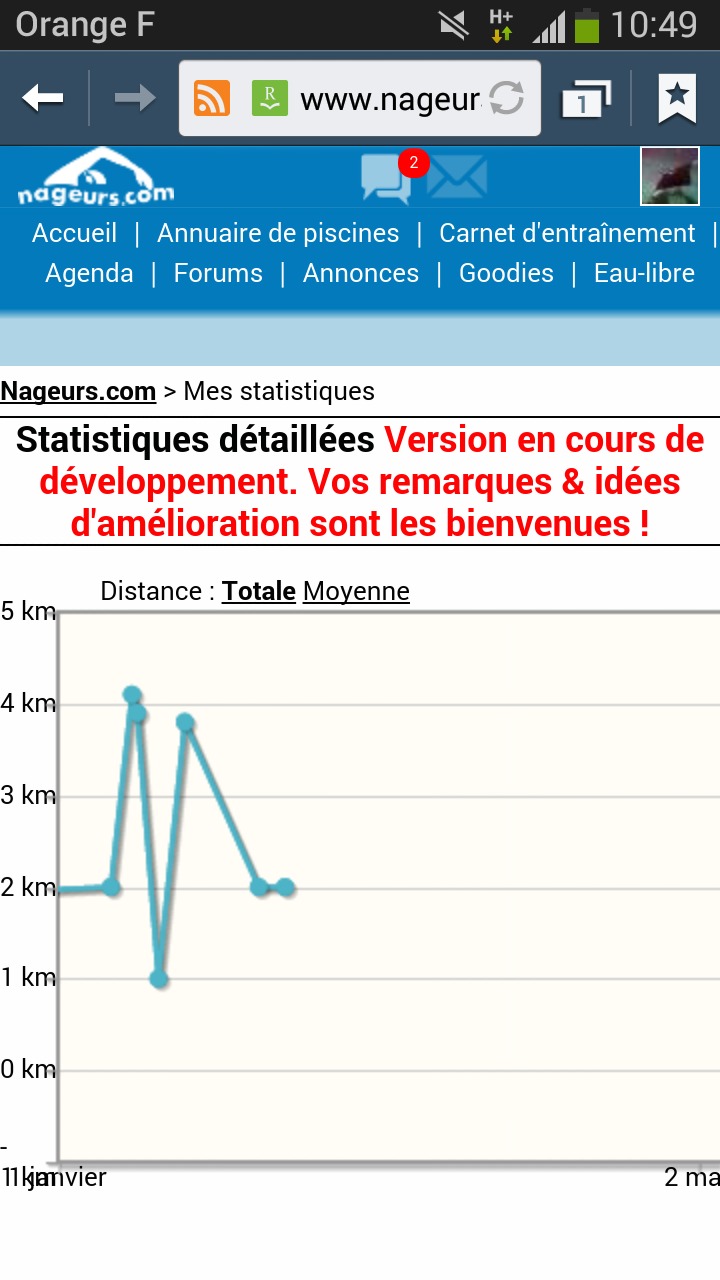
Task: Tap the nageurs.com logo
Action: (x=96, y=178)
